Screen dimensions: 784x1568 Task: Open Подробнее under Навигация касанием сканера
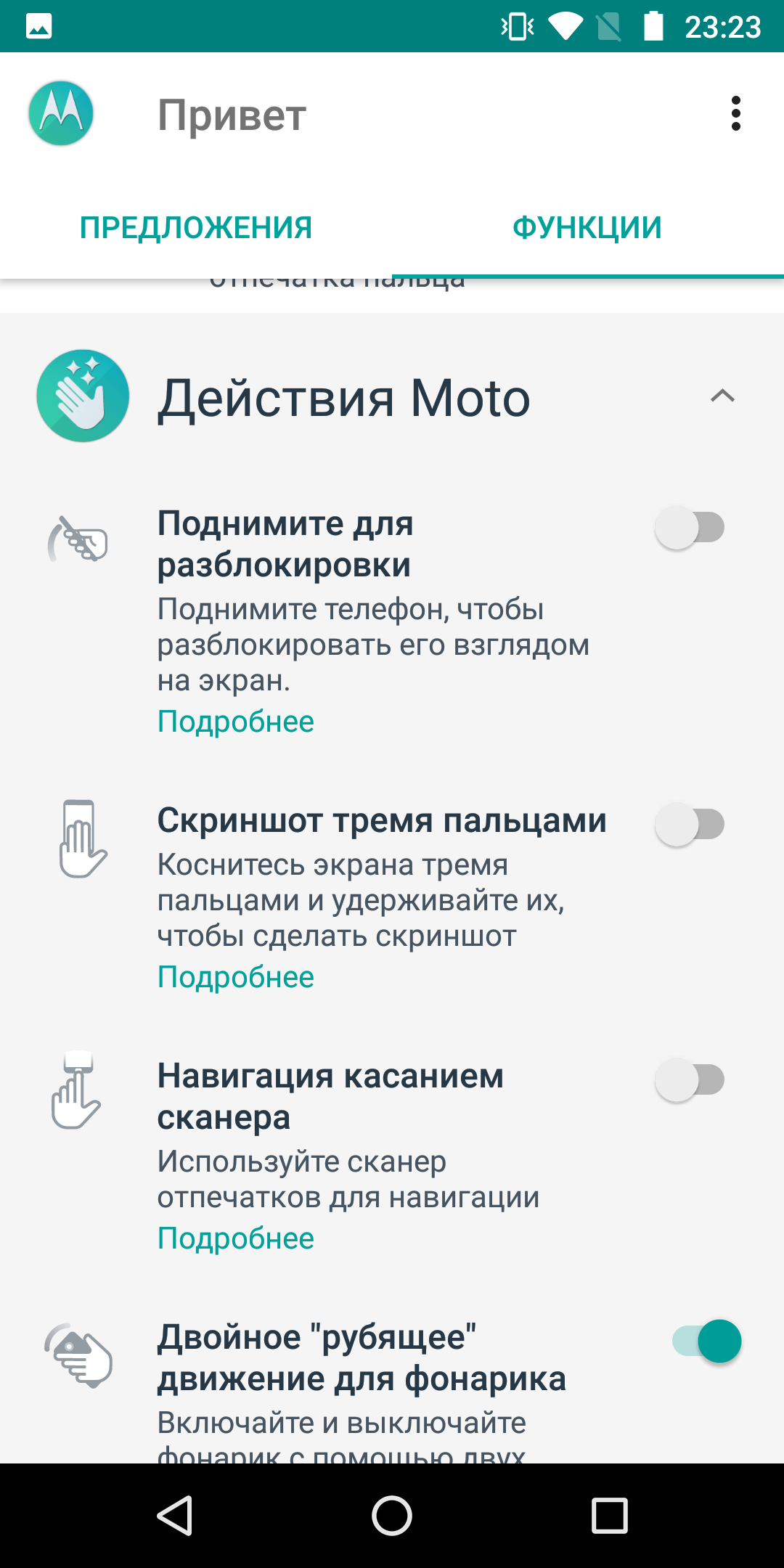[236, 1238]
